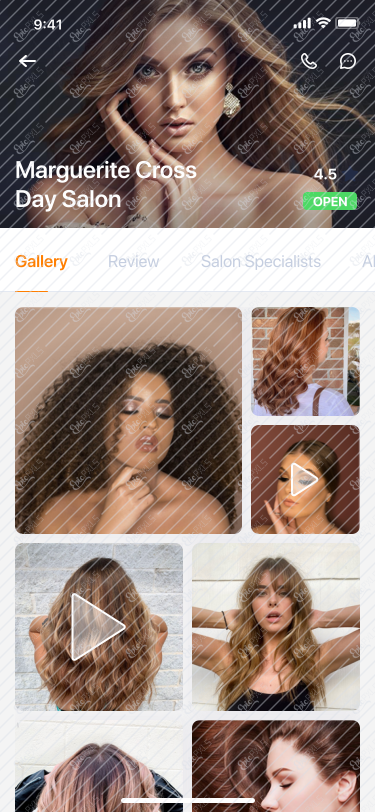Open photo of woman with bangs
375x812 pixels.
[276, 627]
